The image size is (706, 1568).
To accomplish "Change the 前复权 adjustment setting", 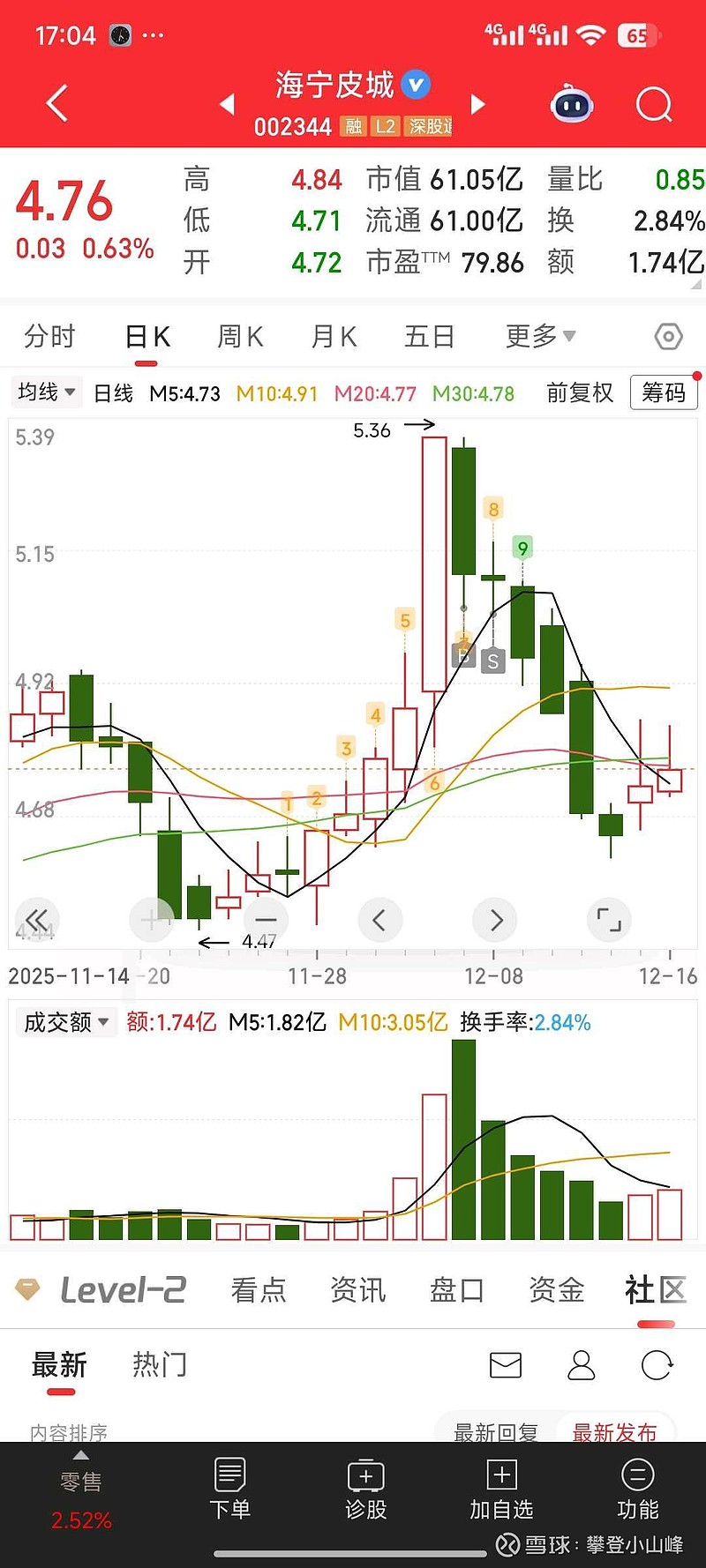I will tap(580, 392).
